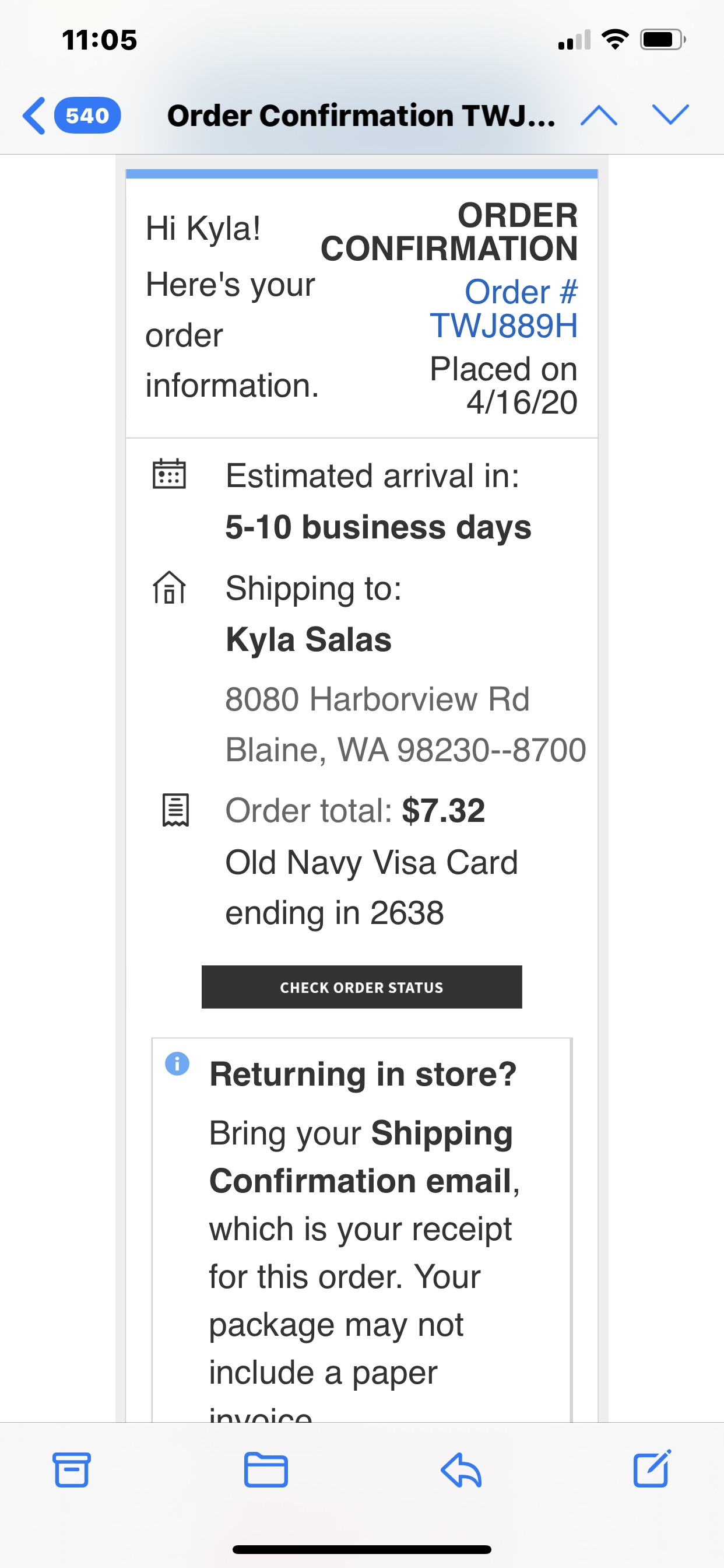Go back to the inbox
Viewport: 724px width, 1568px height.
click(x=71, y=115)
